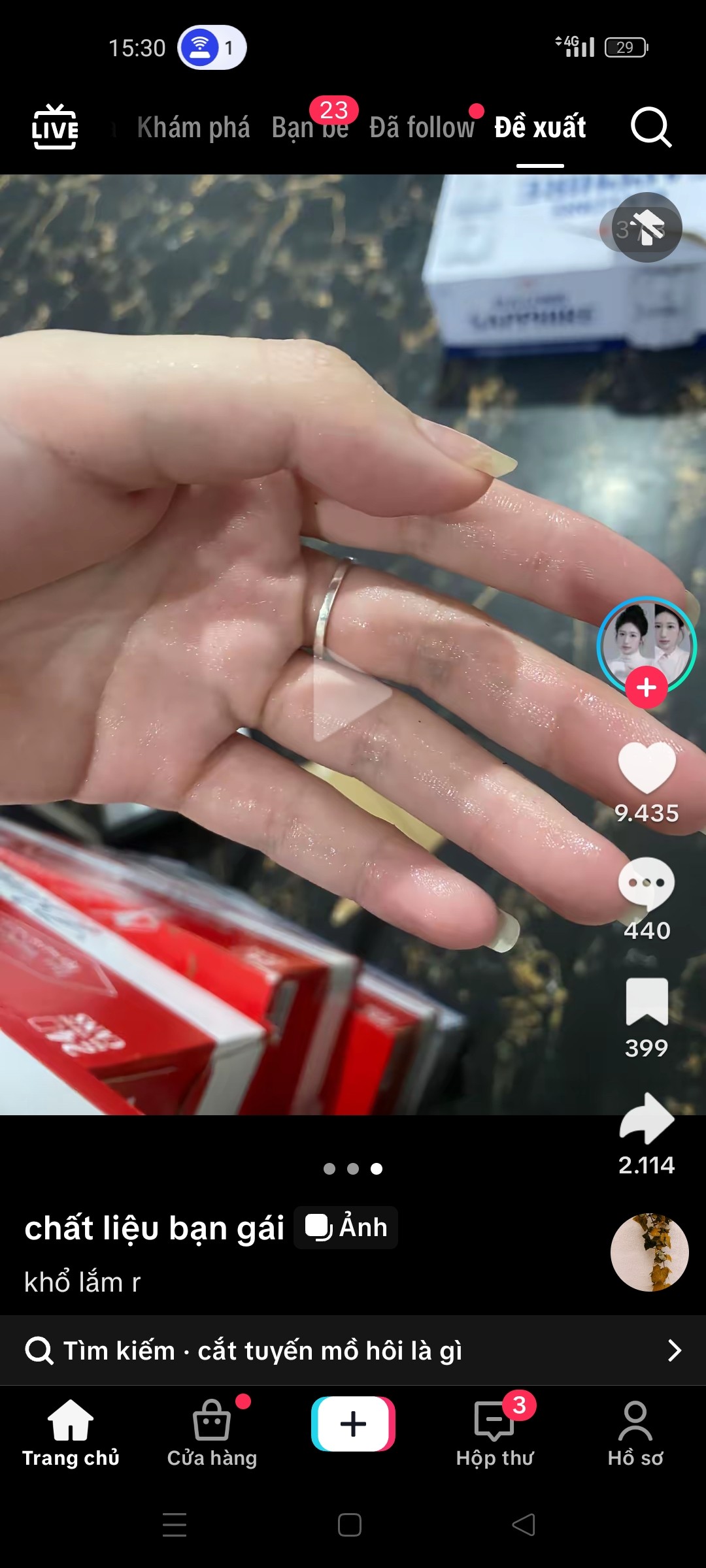Open the comments with 440 replies
The height and width of the screenshot is (1568, 706).
[647, 884]
